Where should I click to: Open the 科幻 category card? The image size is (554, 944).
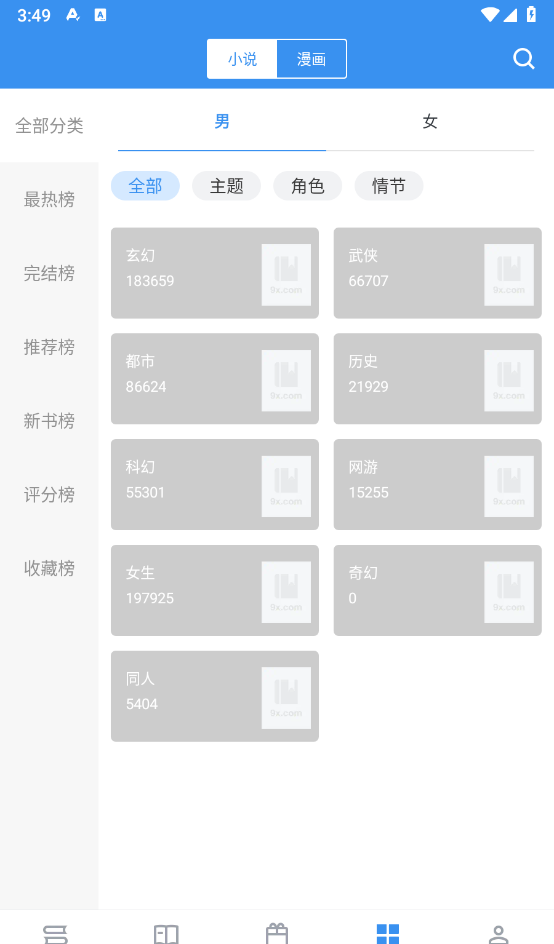(215, 485)
